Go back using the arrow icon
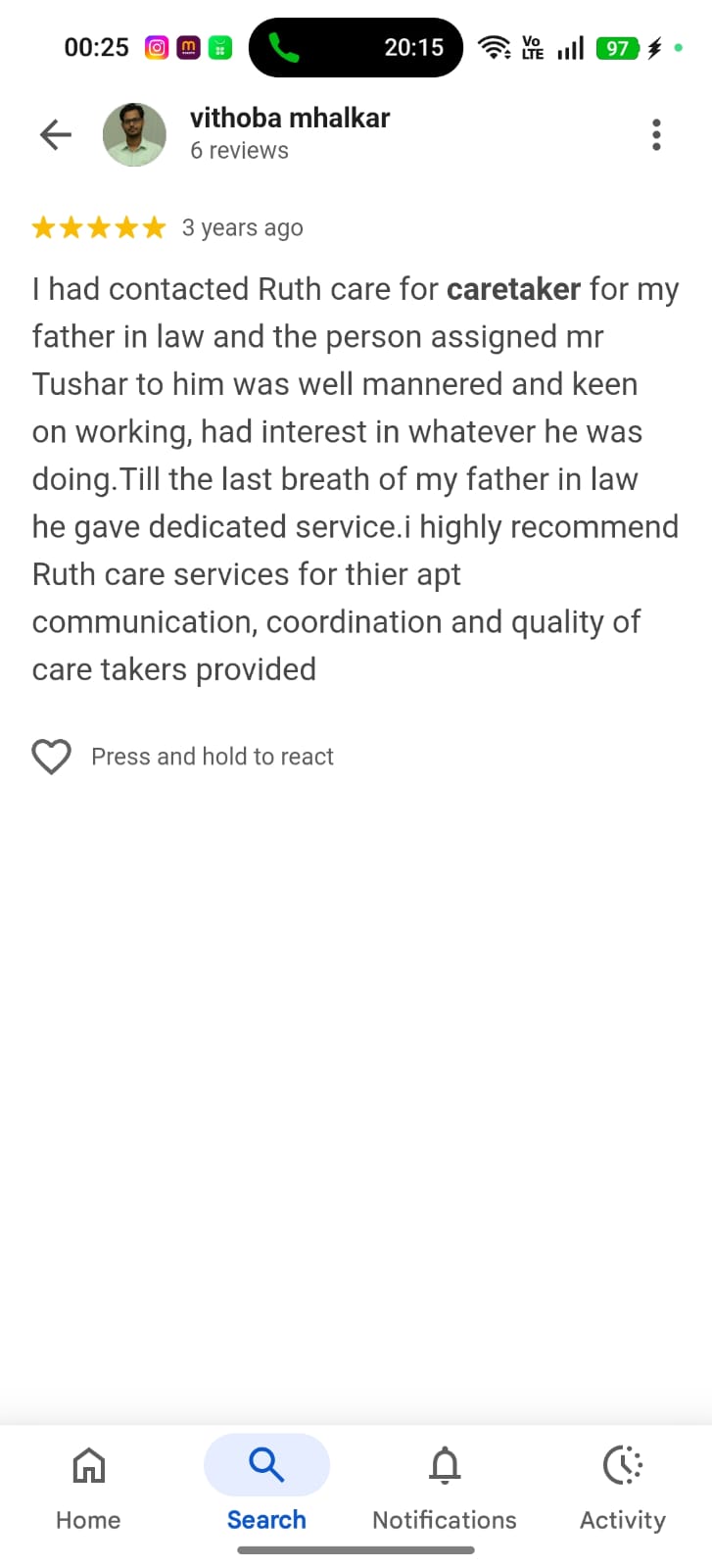The height and width of the screenshot is (1568, 712). (56, 134)
